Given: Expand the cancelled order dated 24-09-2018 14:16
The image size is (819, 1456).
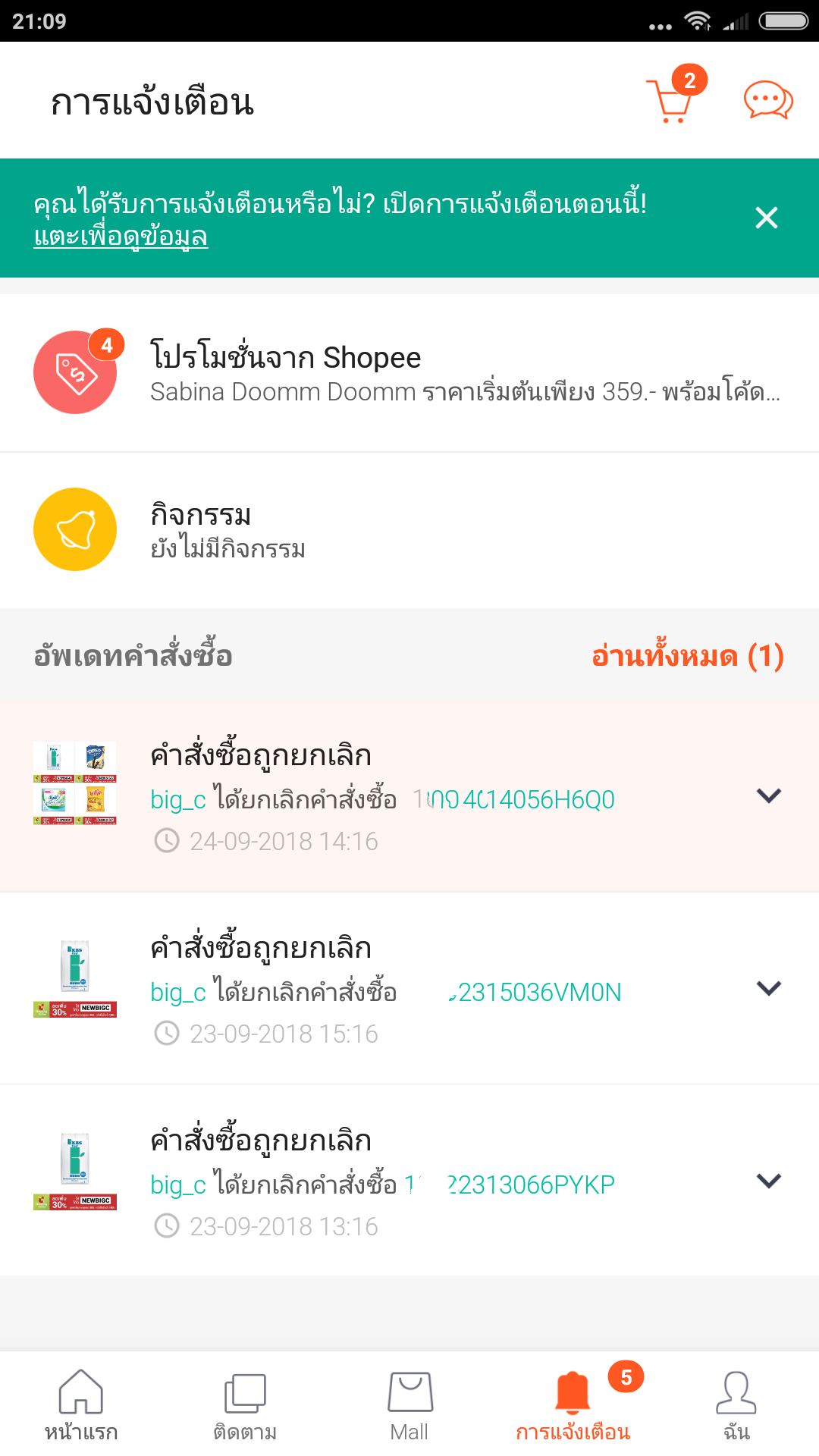Looking at the screenshot, I should pos(769,795).
